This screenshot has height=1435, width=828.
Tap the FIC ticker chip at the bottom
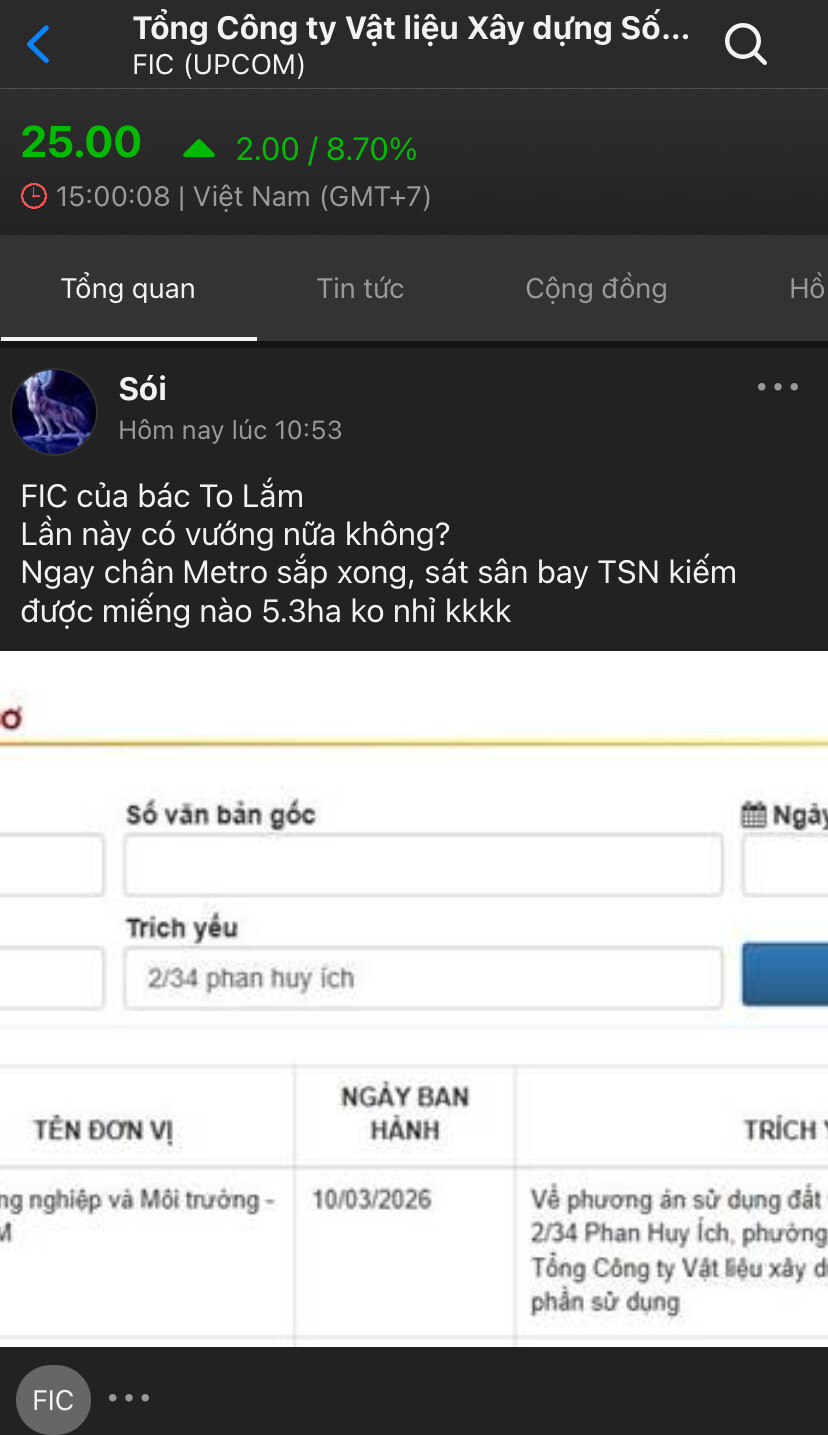(53, 1400)
